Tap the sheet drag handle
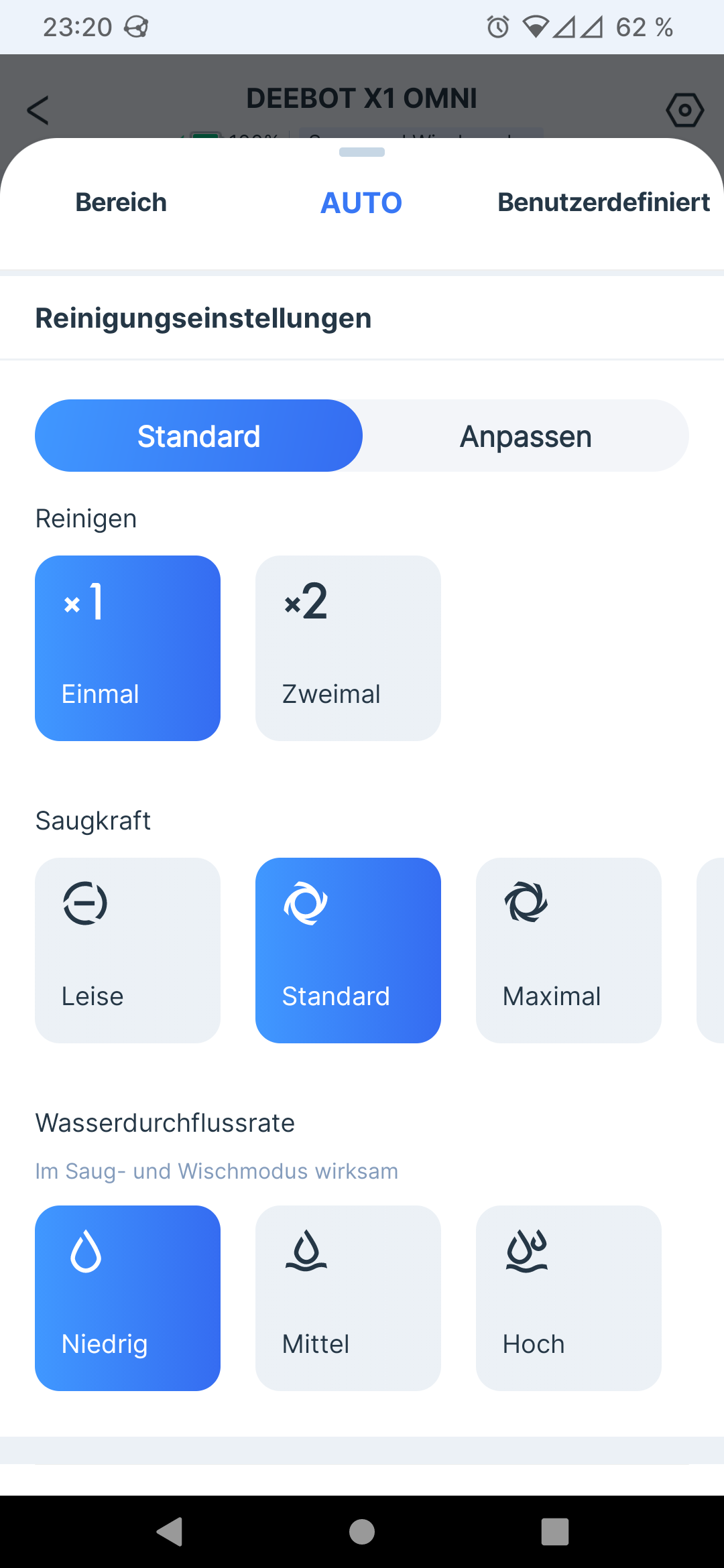This screenshot has height=1568, width=724. [362, 152]
